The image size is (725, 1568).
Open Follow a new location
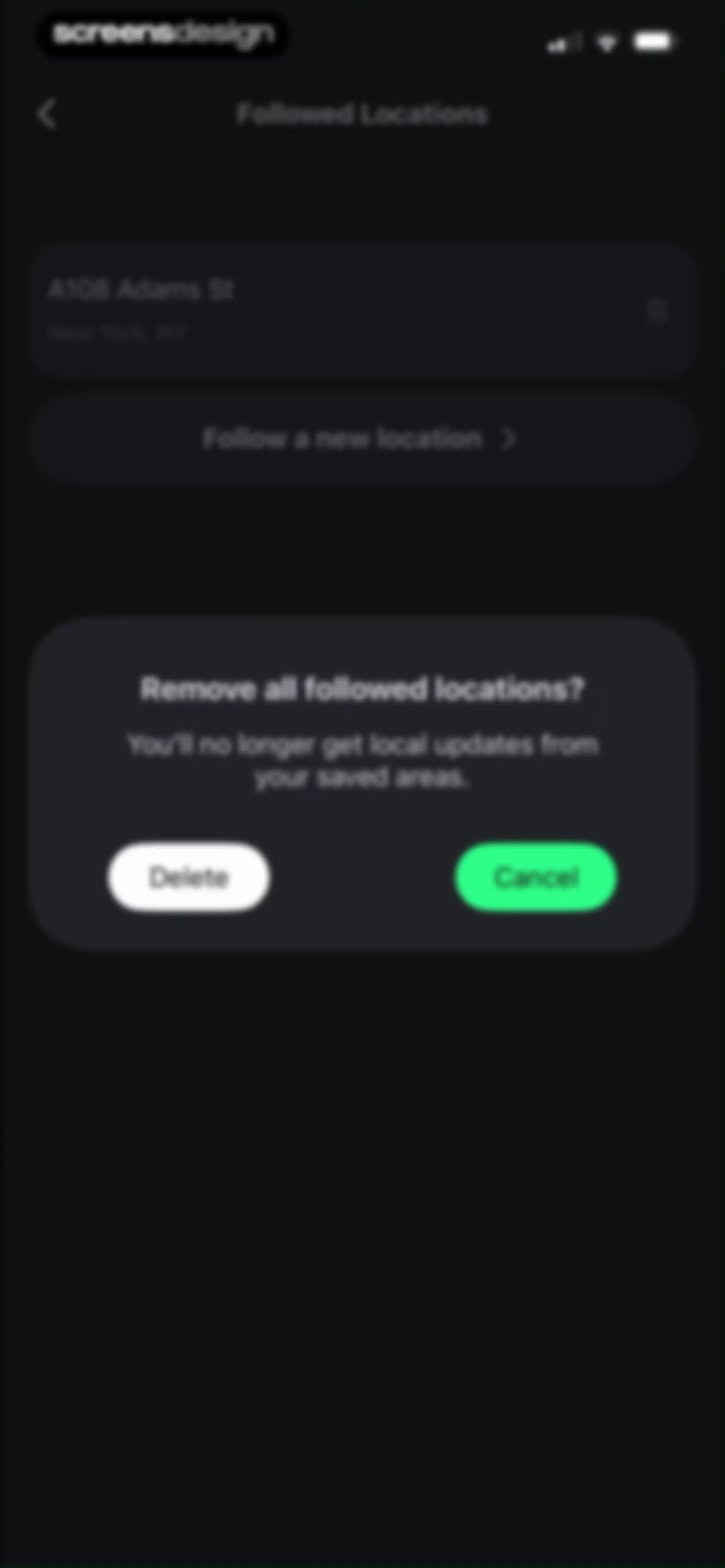point(362,439)
